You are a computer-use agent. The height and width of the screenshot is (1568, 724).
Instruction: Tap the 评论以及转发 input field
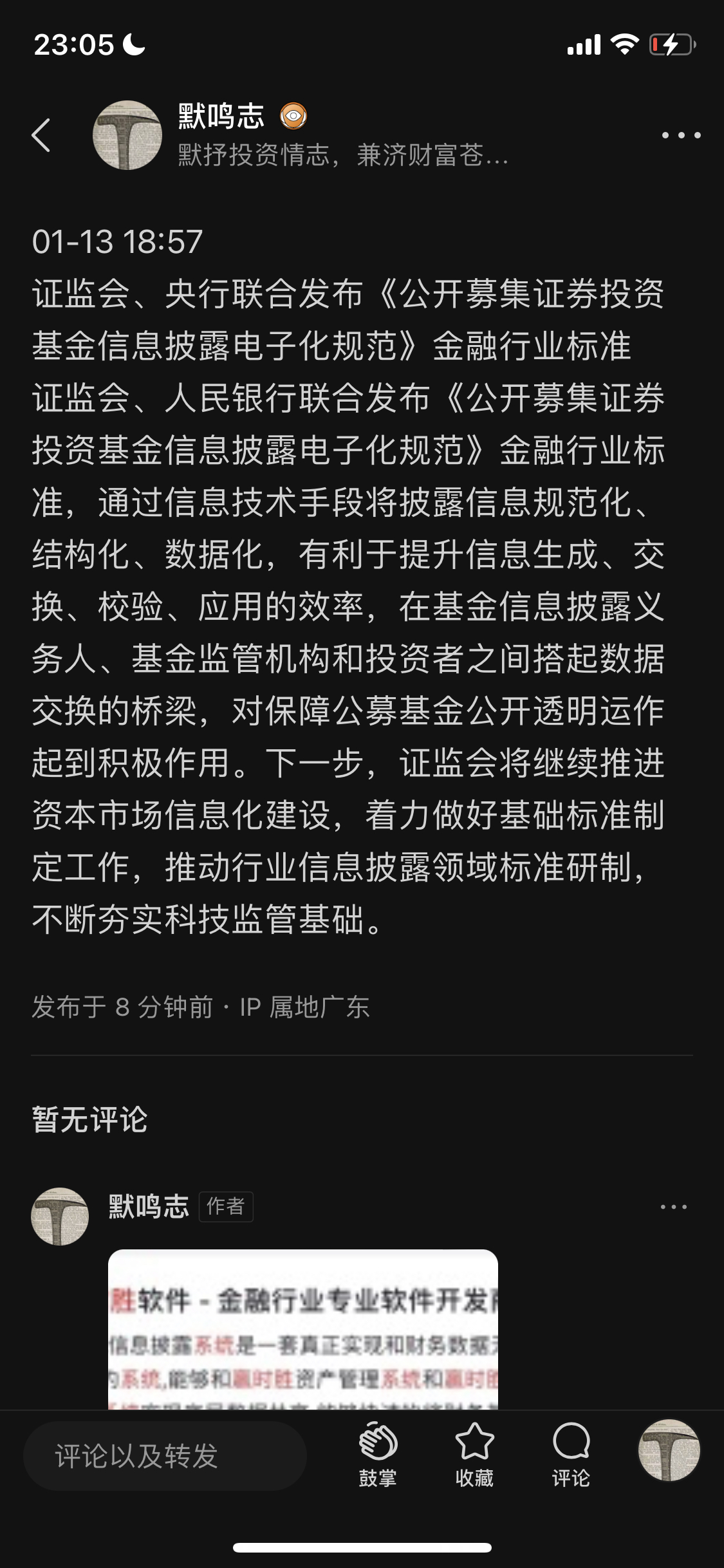pyautogui.click(x=165, y=1456)
